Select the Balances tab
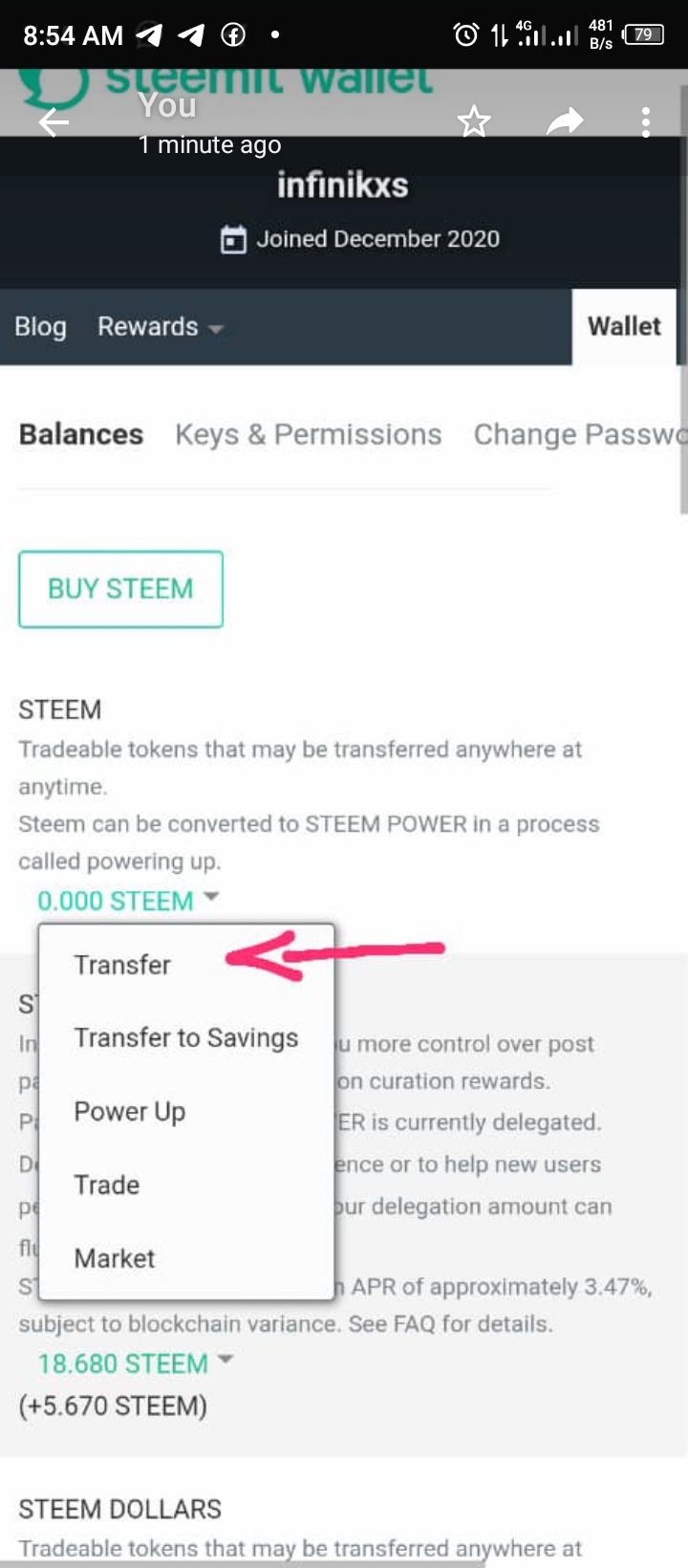Image resolution: width=688 pixels, height=1568 pixels. (81, 434)
